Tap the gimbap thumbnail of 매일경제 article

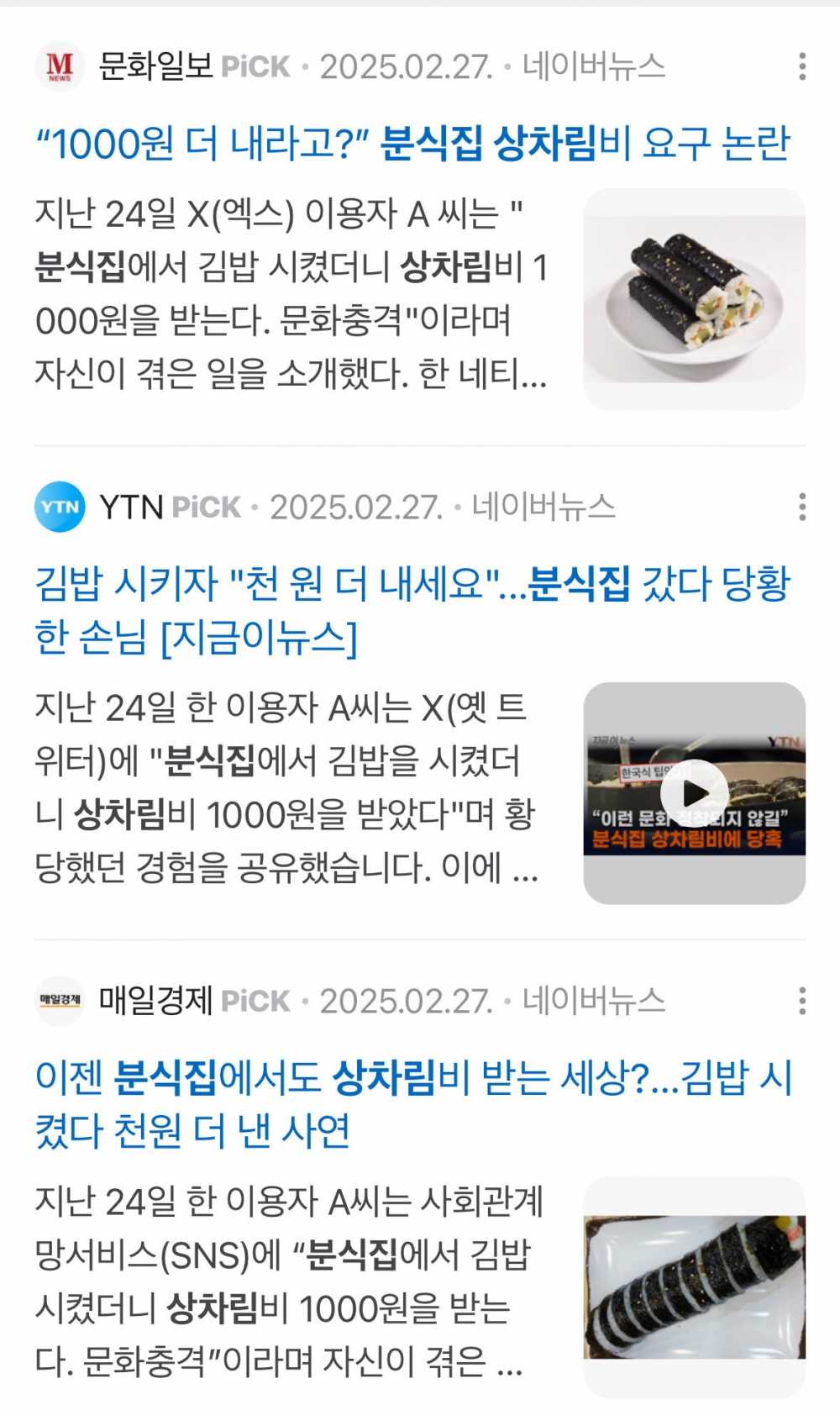(694, 1286)
